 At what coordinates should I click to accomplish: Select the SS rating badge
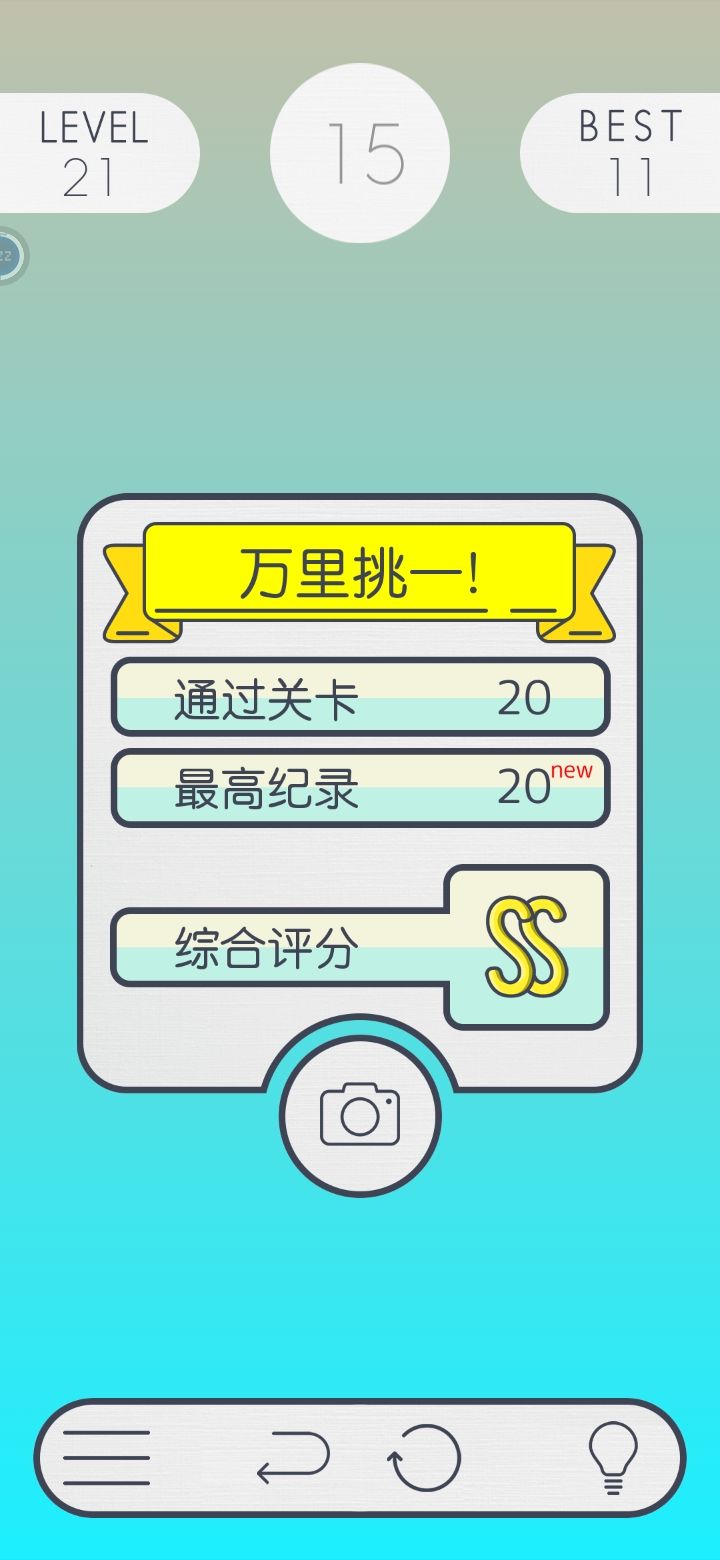click(x=527, y=946)
